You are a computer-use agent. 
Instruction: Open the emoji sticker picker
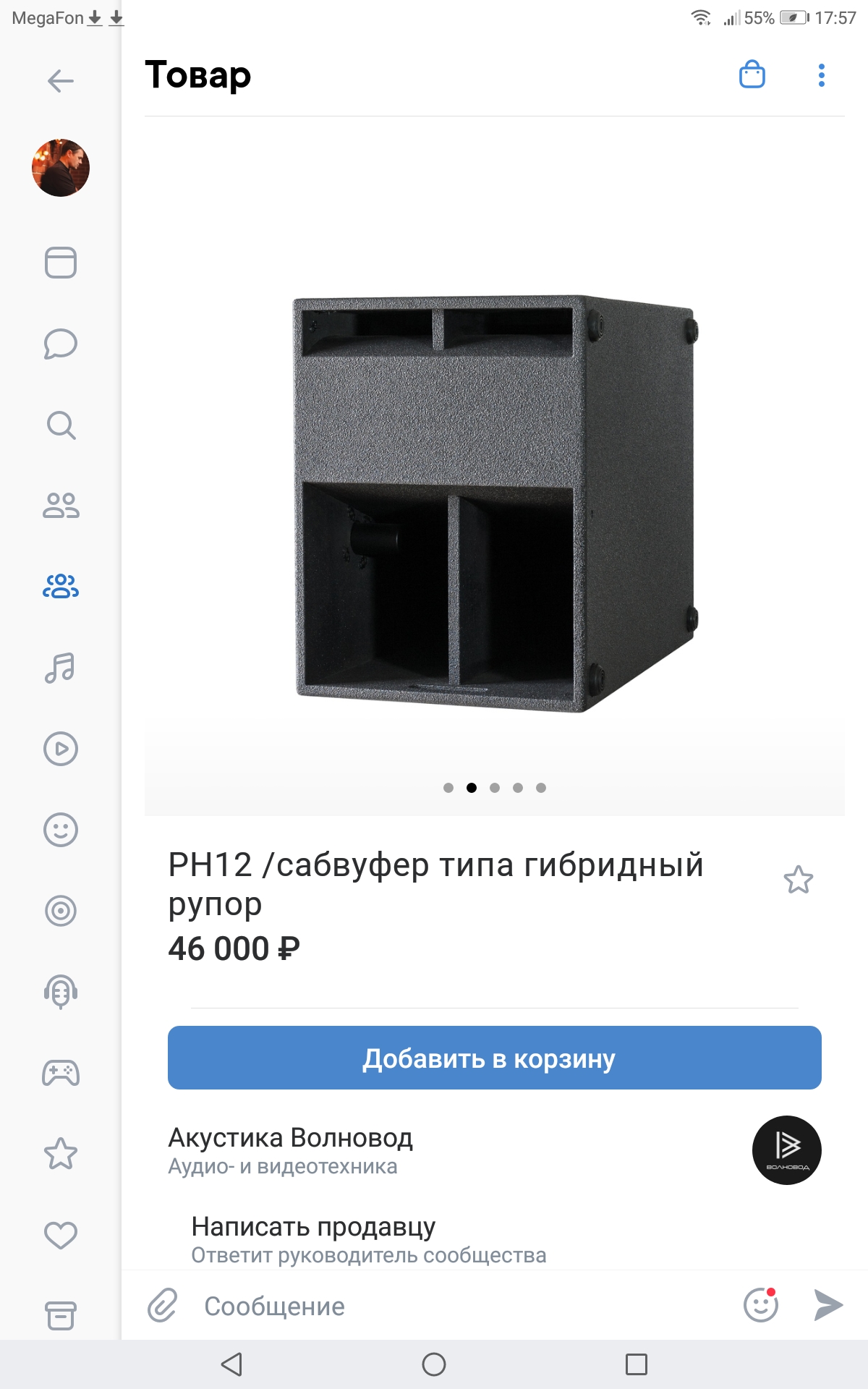pos(760,1305)
